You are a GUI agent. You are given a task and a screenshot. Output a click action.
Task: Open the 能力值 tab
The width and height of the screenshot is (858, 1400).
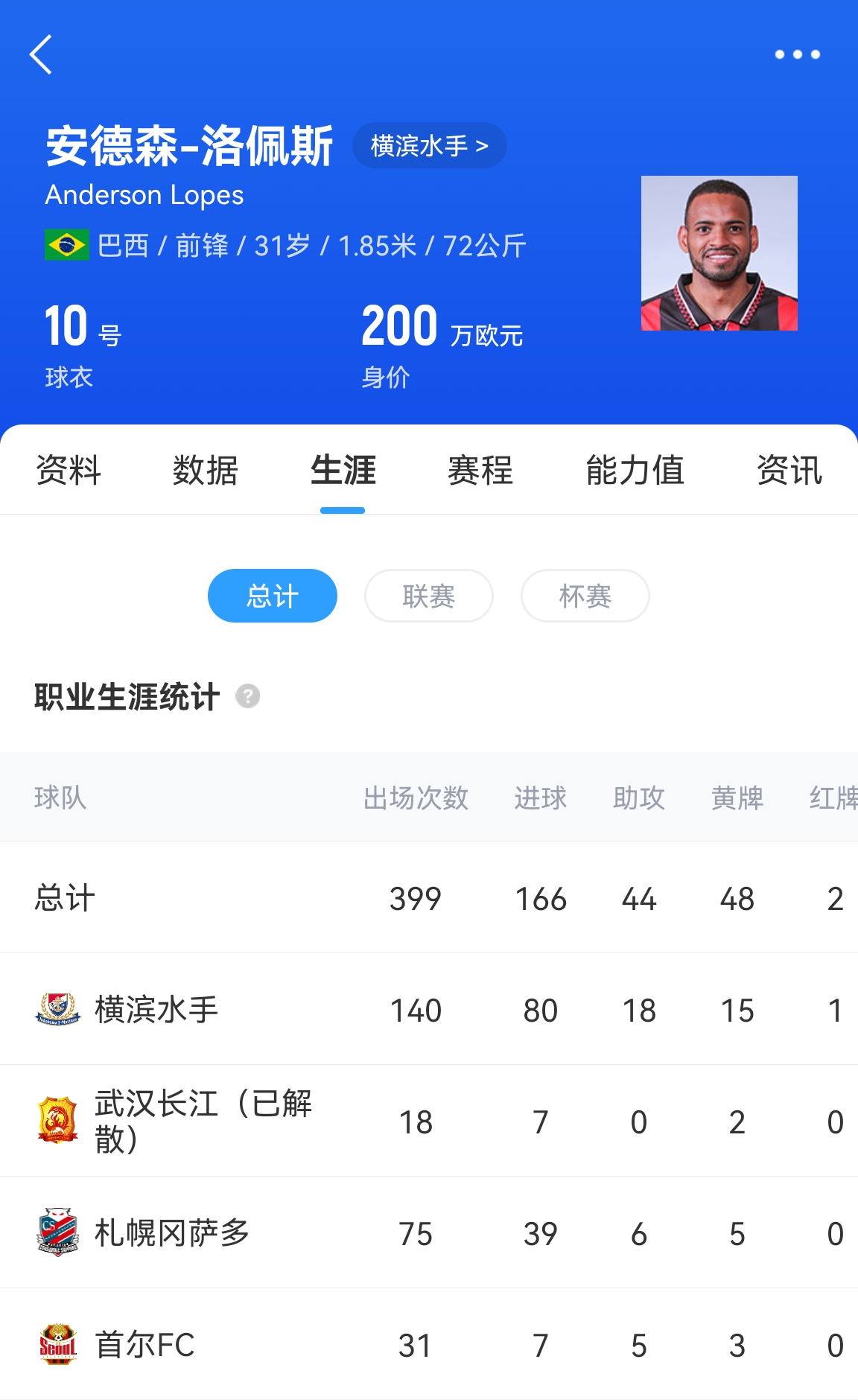[635, 471]
